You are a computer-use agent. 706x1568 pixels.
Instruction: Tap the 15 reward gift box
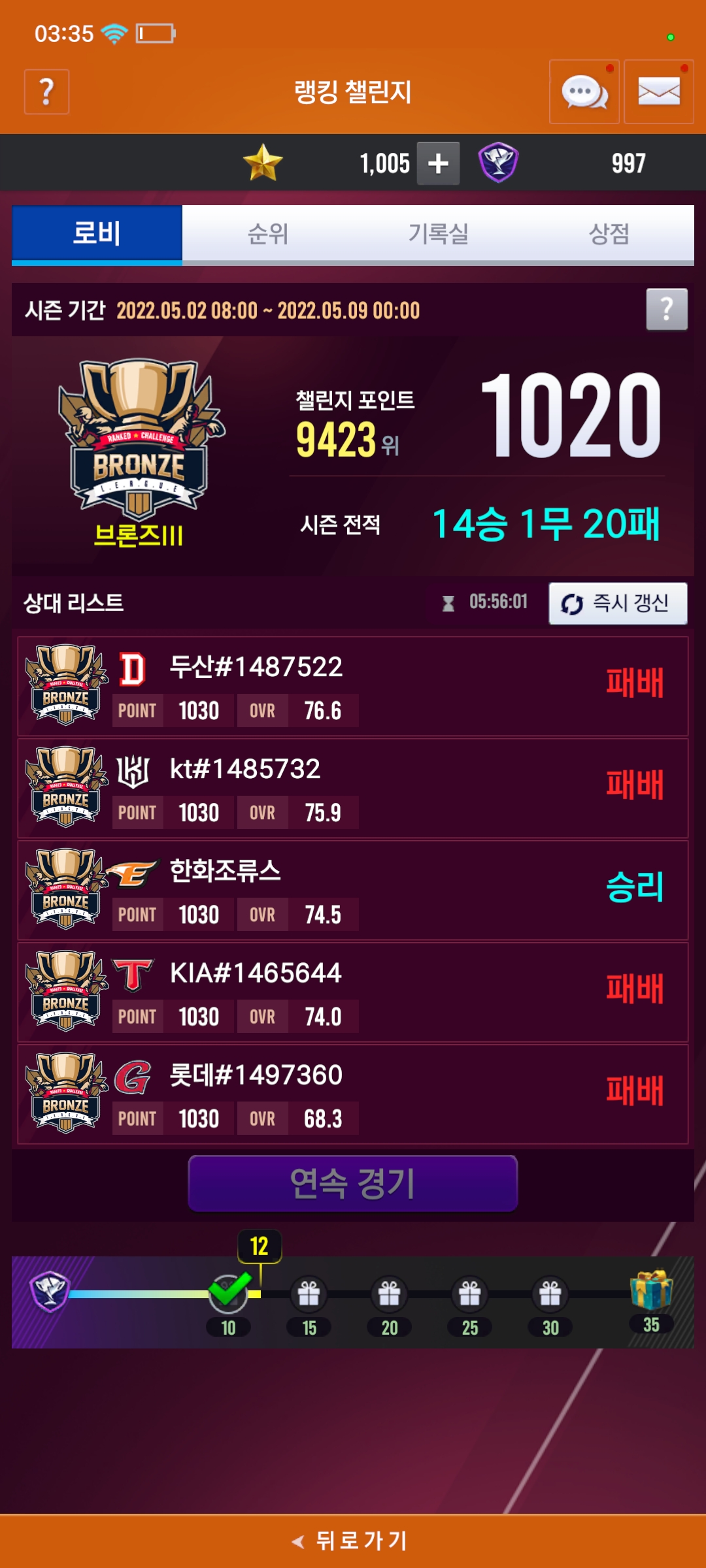(x=309, y=1294)
